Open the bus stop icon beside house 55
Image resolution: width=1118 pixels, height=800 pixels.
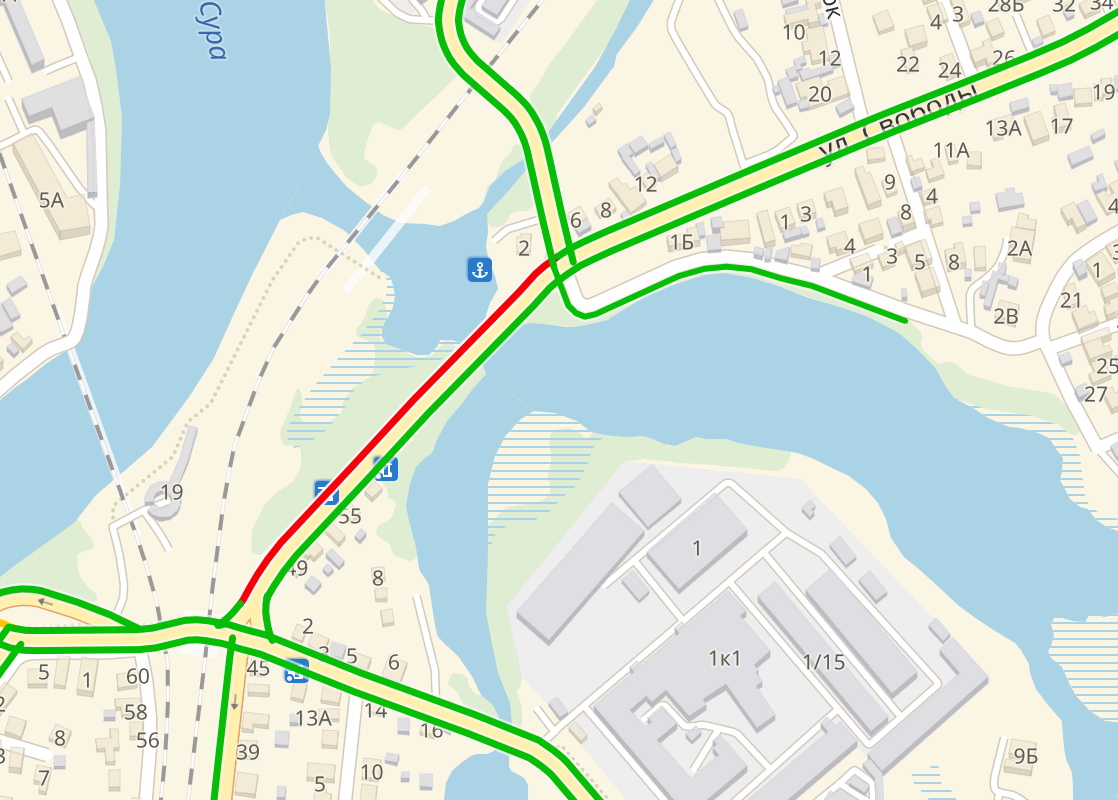click(386, 468)
